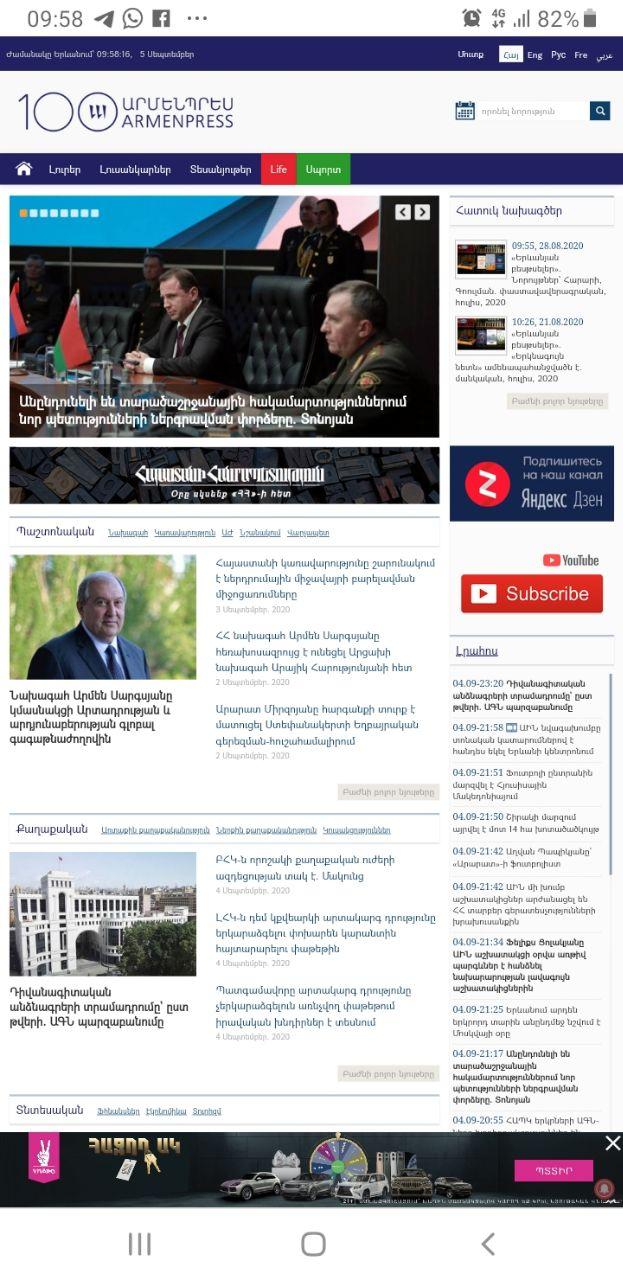
Task: Tap the news search field
Action: click(532, 111)
